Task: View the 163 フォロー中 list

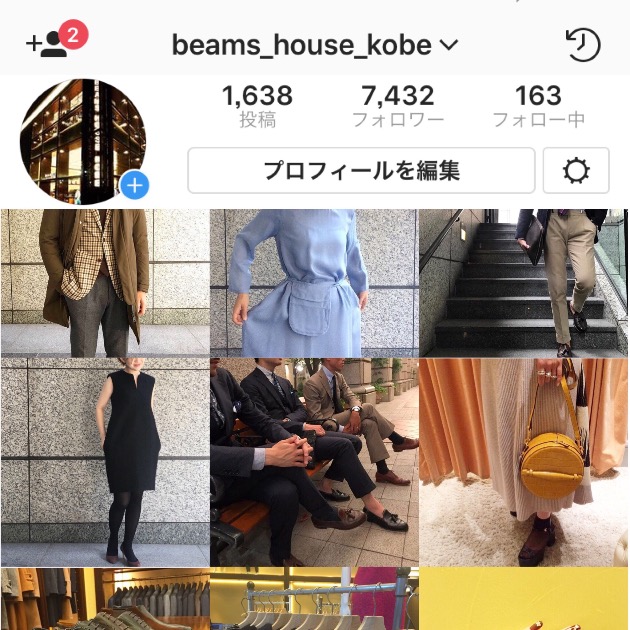Action: pos(538,106)
